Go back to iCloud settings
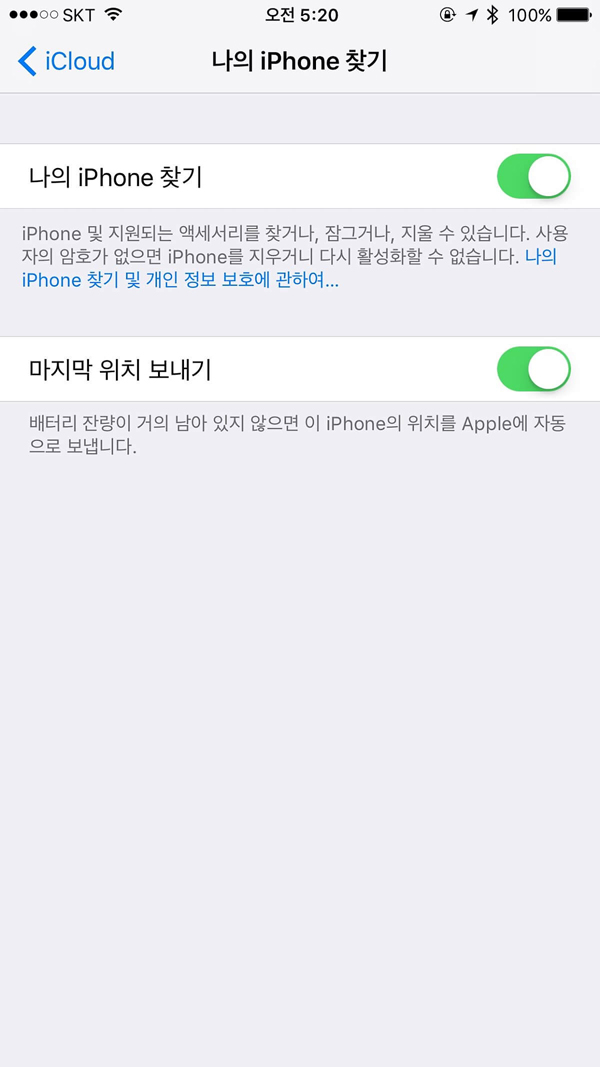Viewport: 600px width, 1067px height. [x=66, y=61]
